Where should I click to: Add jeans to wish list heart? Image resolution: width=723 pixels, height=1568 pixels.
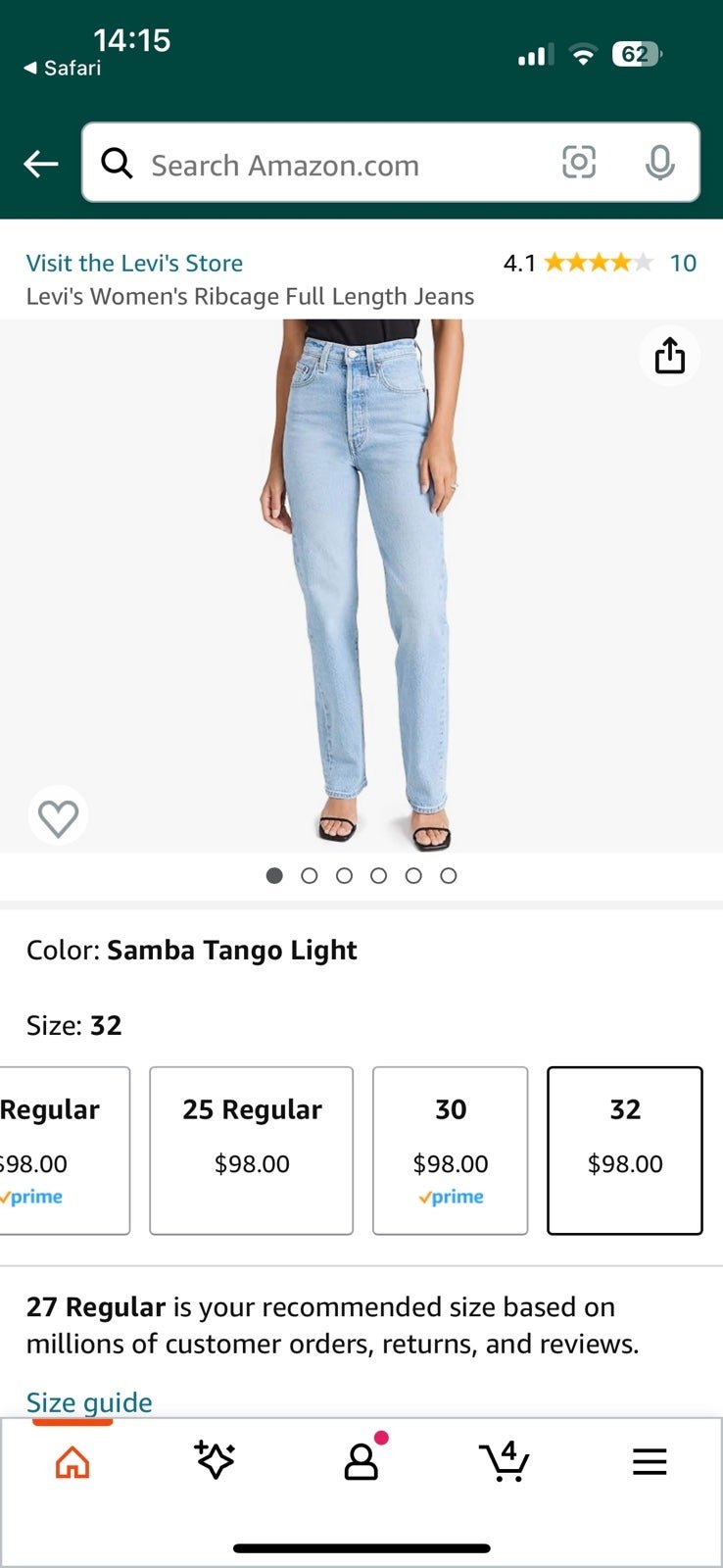point(58,817)
